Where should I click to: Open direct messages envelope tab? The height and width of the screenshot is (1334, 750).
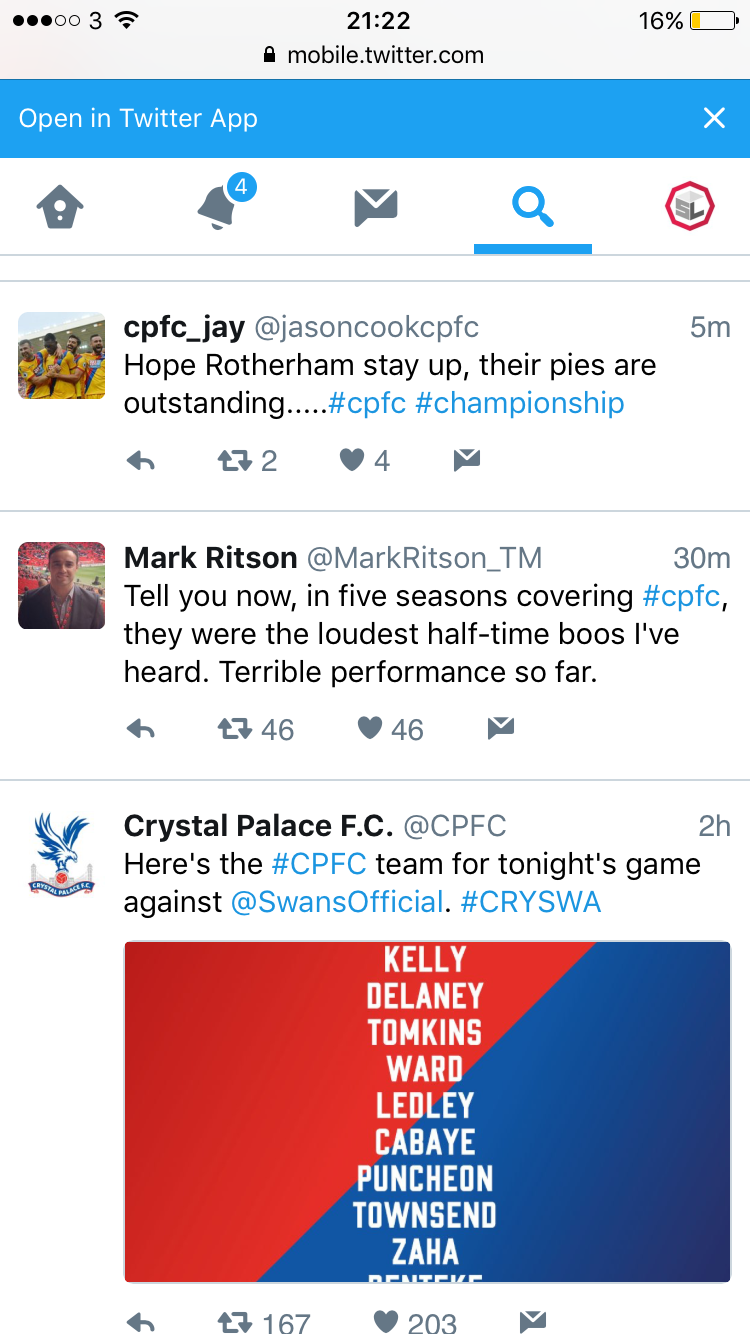[376, 208]
